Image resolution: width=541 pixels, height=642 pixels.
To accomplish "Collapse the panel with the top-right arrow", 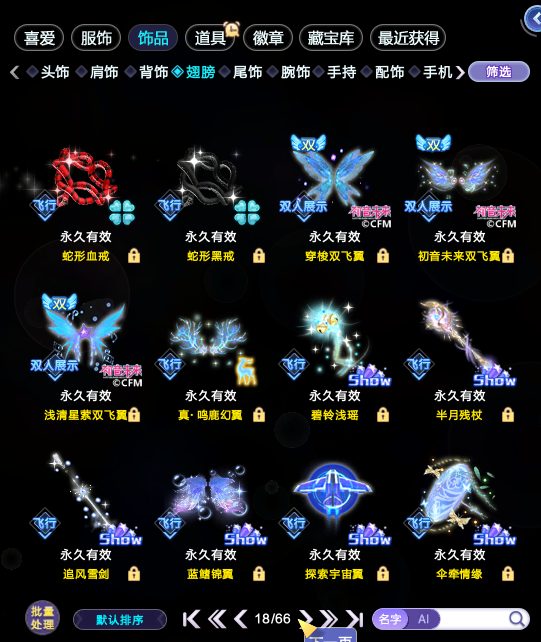I will (x=534, y=19).
